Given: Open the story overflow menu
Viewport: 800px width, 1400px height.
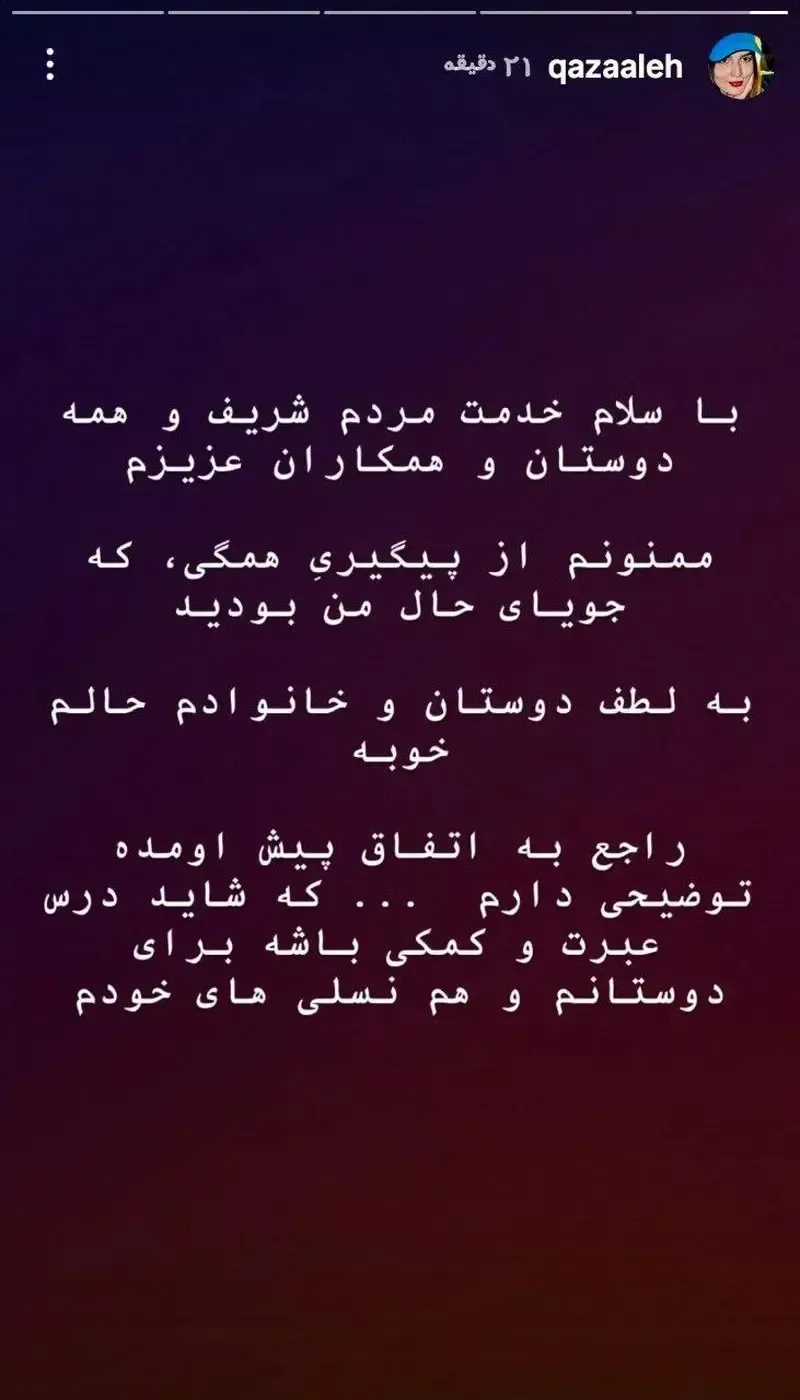Looking at the screenshot, I should [x=50, y=66].
